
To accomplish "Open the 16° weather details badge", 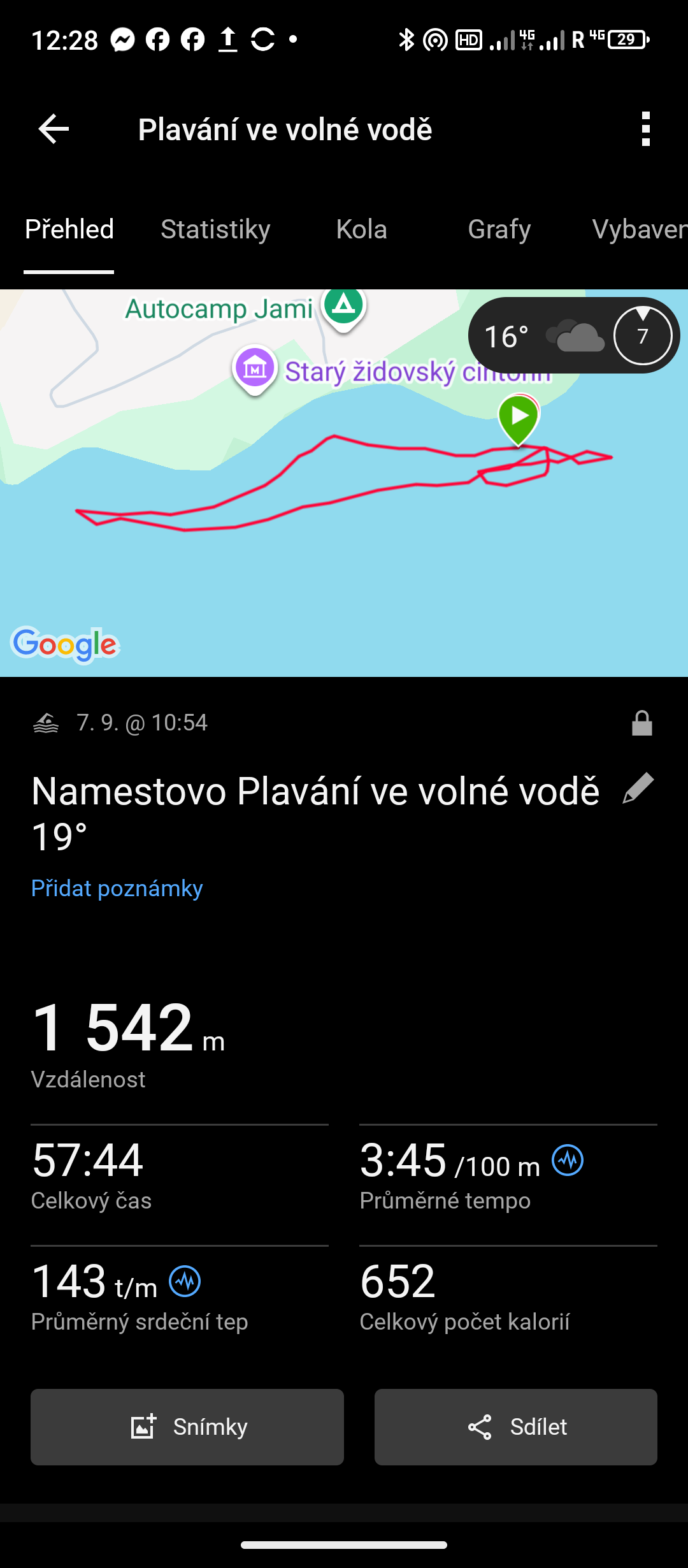I will pyautogui.click(x=573, y=336).
